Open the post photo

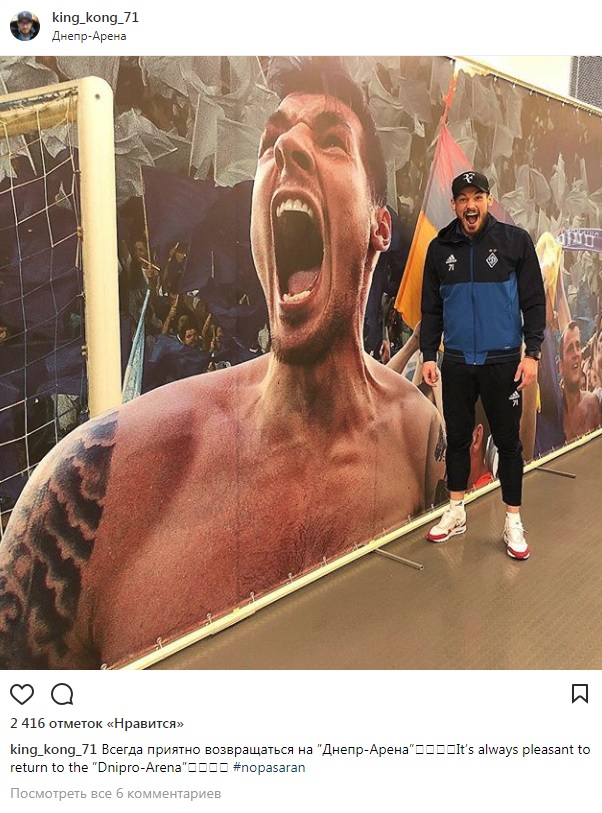(300, 362)
